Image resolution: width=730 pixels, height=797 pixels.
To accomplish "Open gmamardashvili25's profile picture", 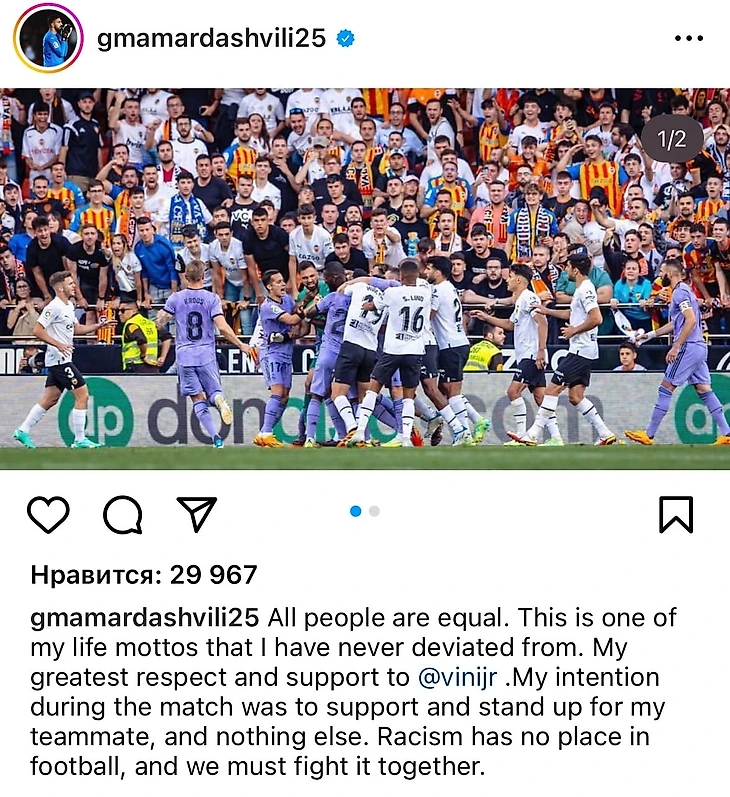I will tap(48, 40).
